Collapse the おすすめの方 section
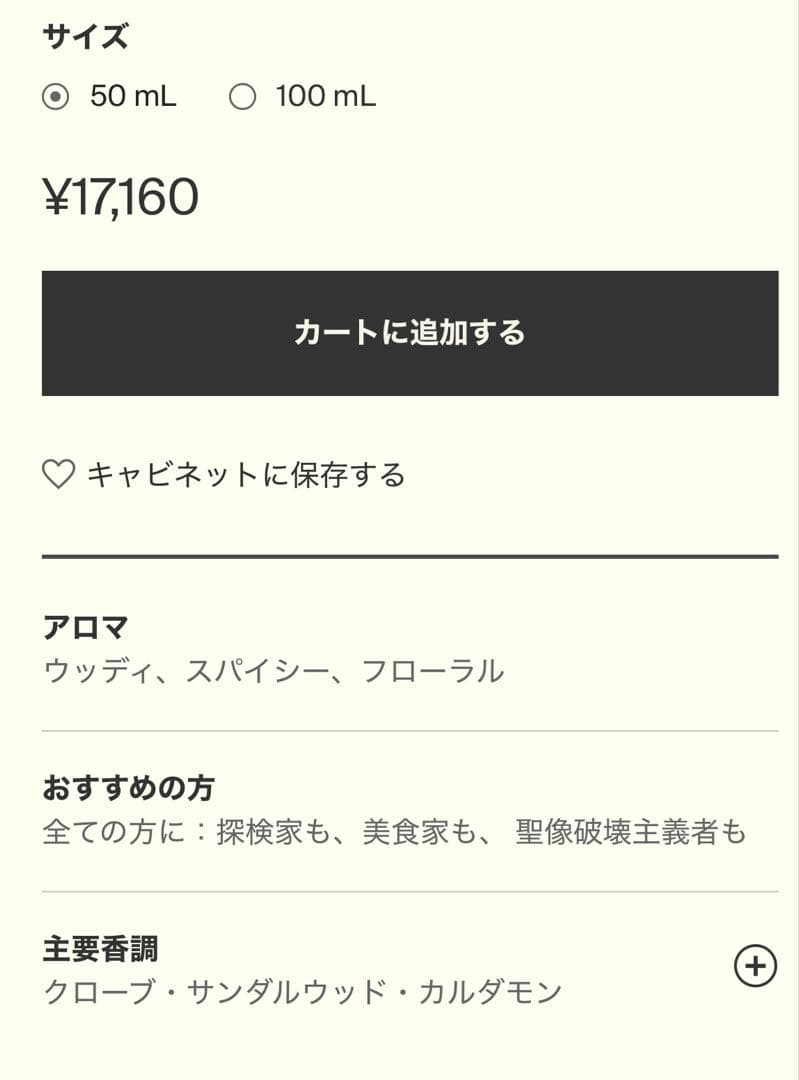This screenshot has width=799, height=1080. [x=128, y=789]
